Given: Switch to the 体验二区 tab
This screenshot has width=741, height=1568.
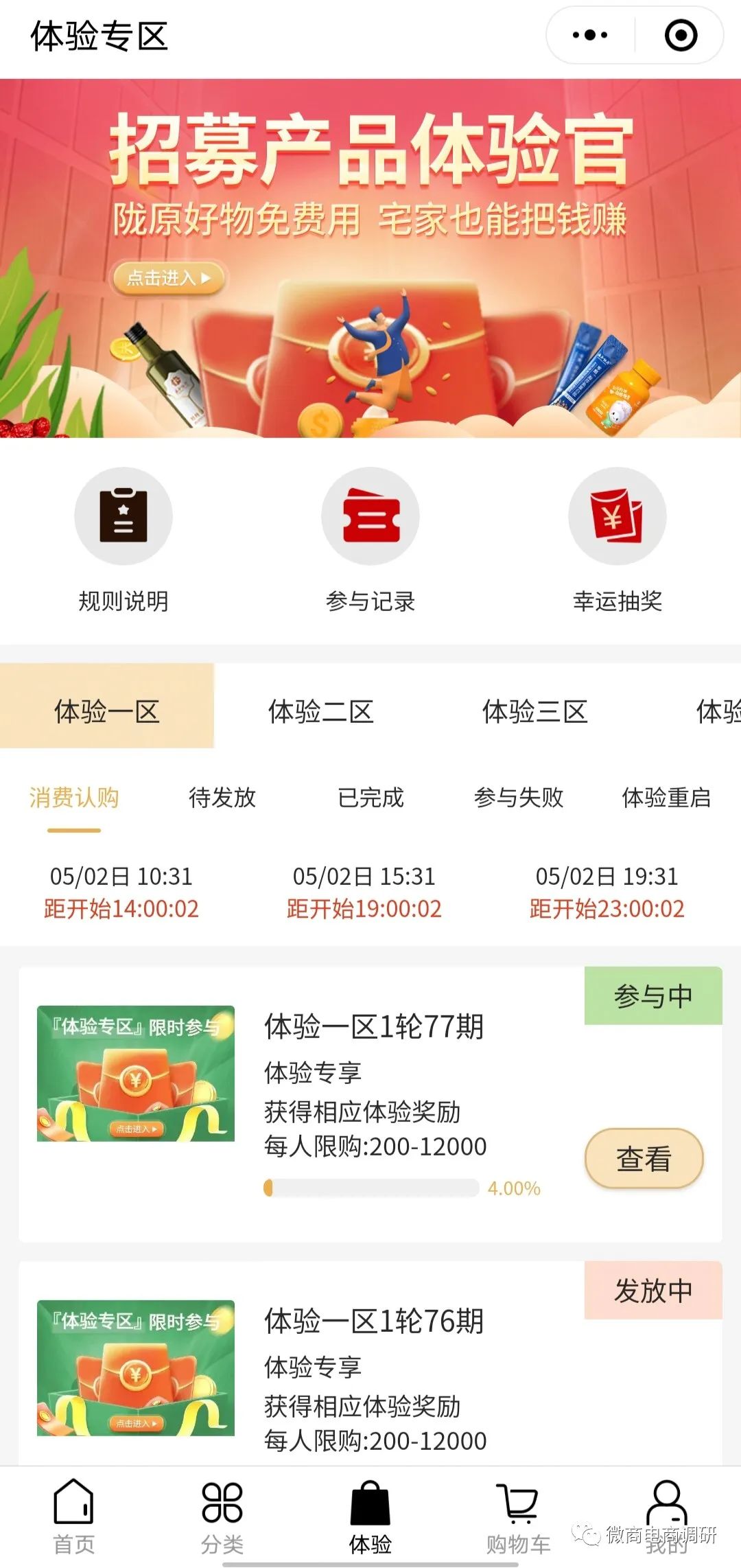Looking at the screenshot, I should (320, 712).
